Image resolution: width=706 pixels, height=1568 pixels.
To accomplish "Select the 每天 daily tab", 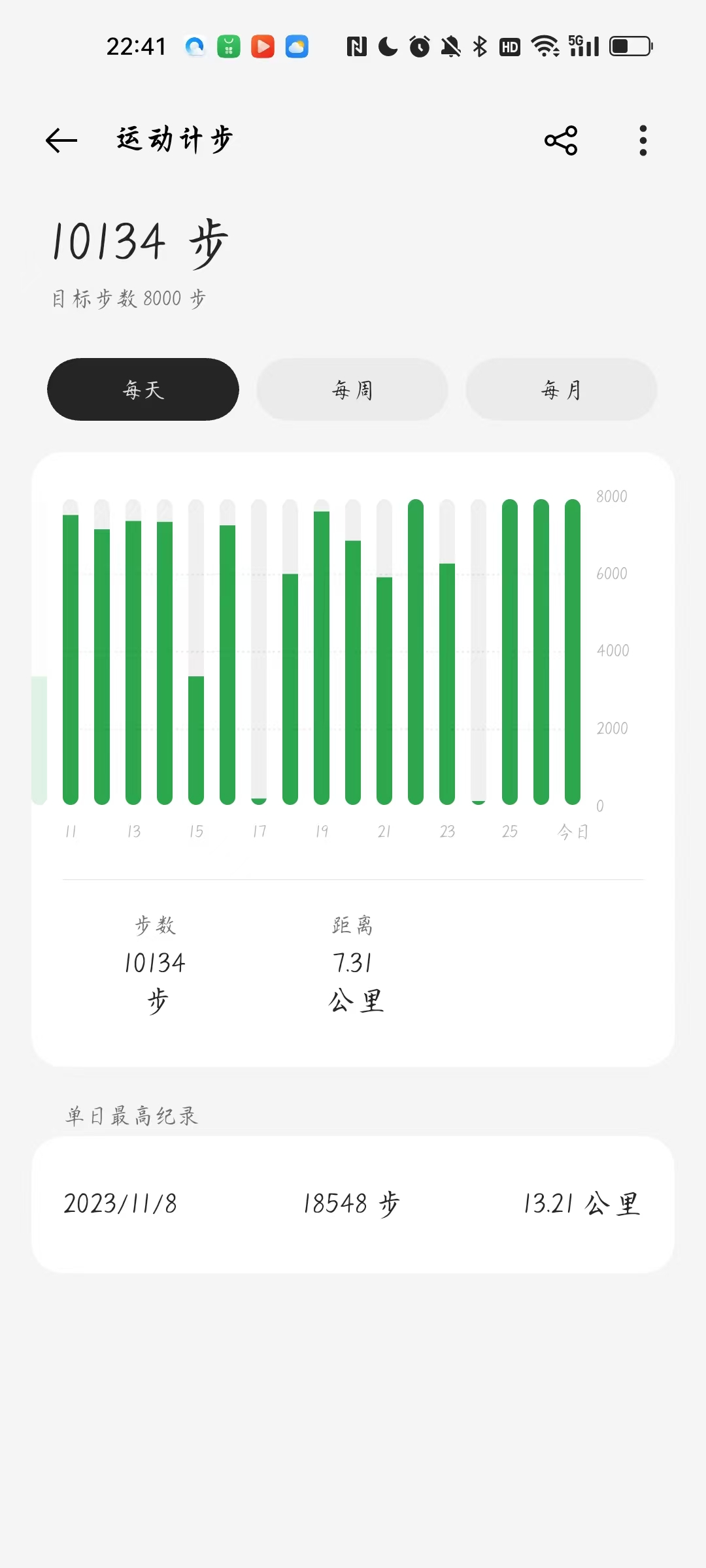I will [143, 389].
